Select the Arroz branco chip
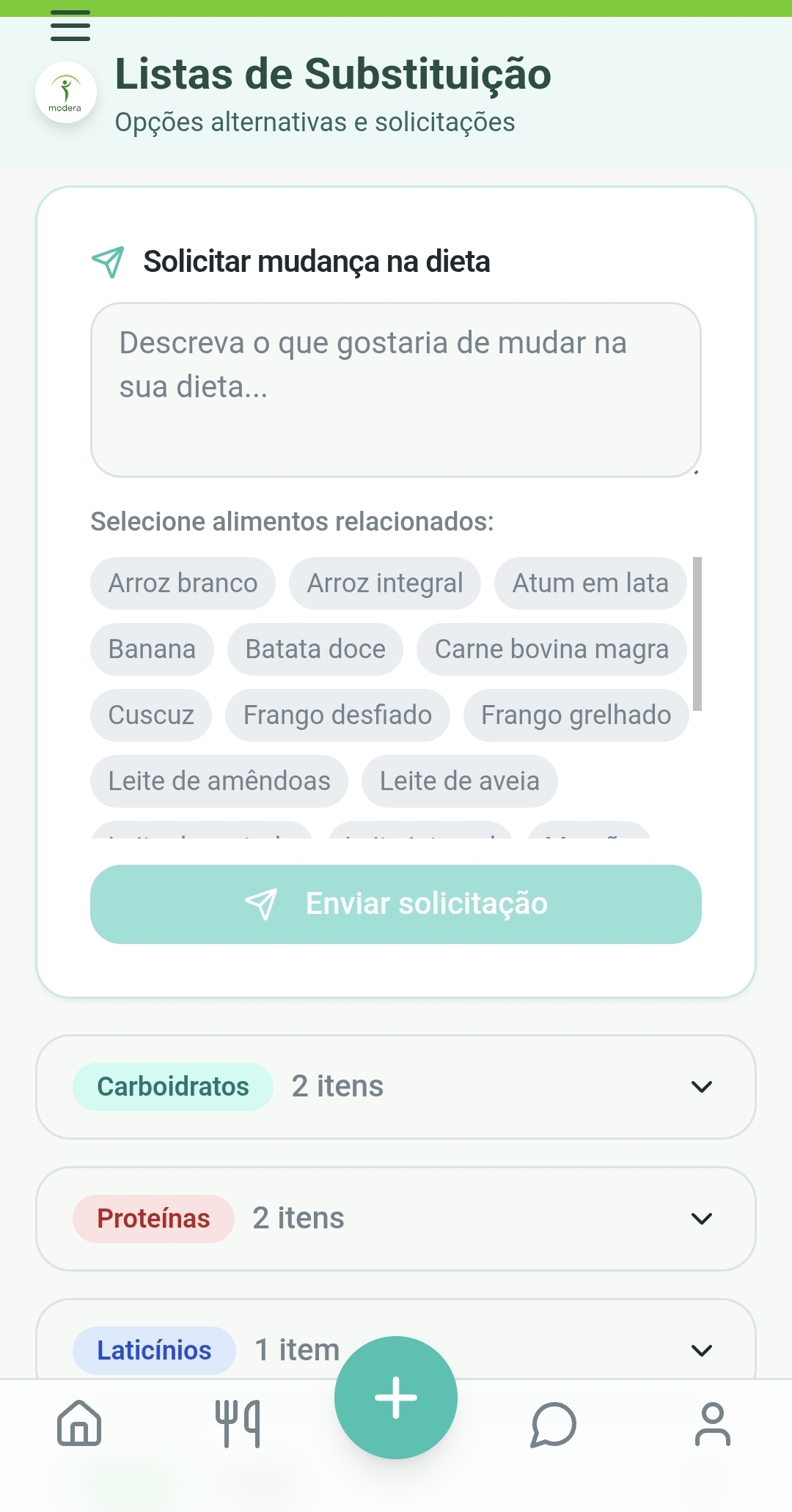Viewport: 792px width, 1512px height. click(183, 583)
